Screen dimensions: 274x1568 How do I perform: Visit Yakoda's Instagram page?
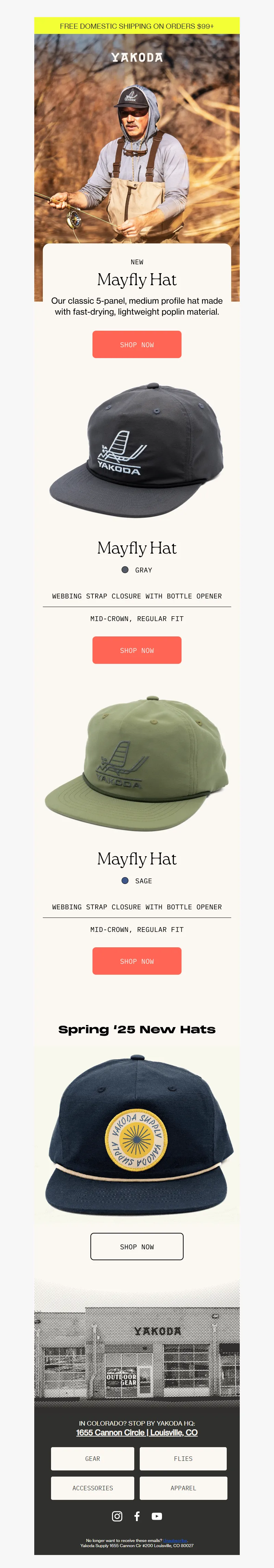pos(117,1516)
